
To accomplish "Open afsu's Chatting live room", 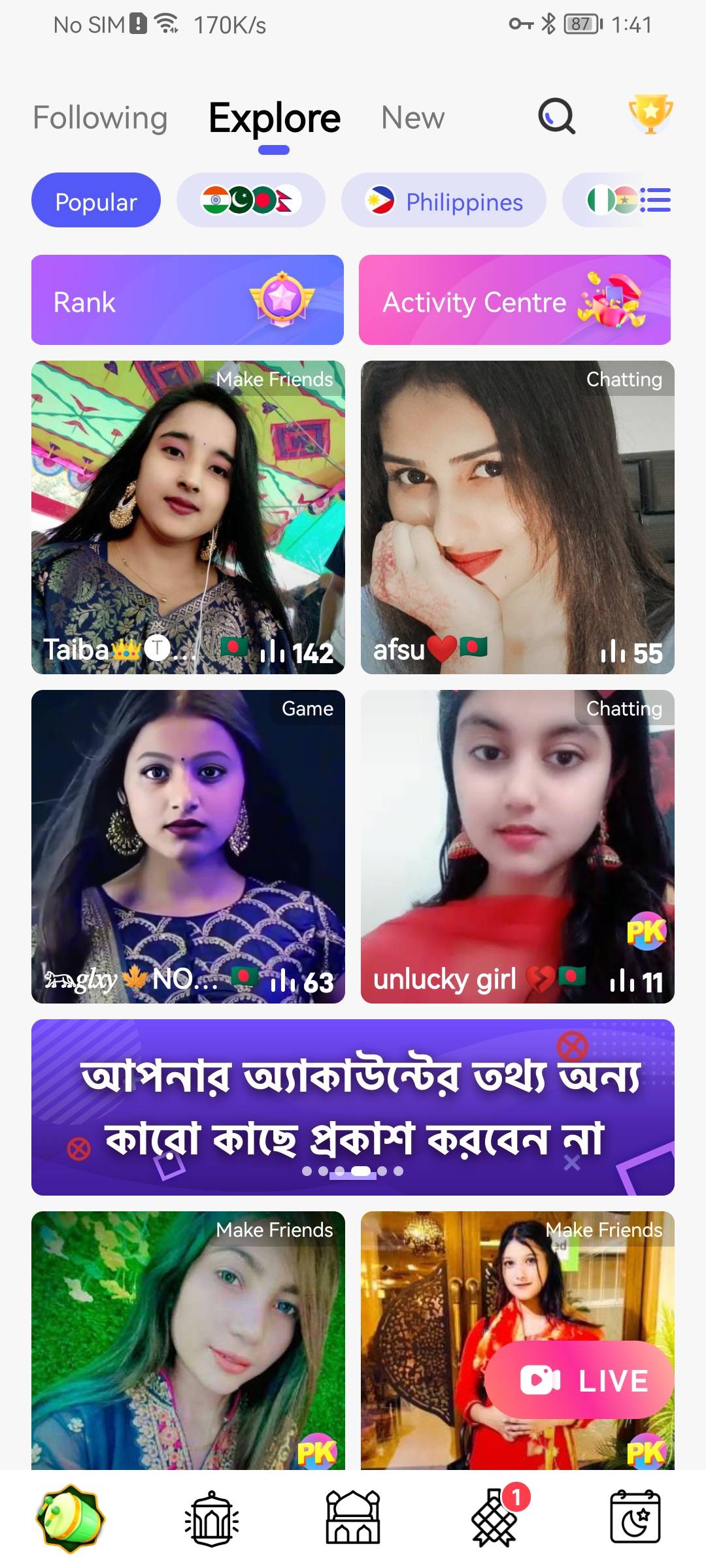I will coord(517,517).
